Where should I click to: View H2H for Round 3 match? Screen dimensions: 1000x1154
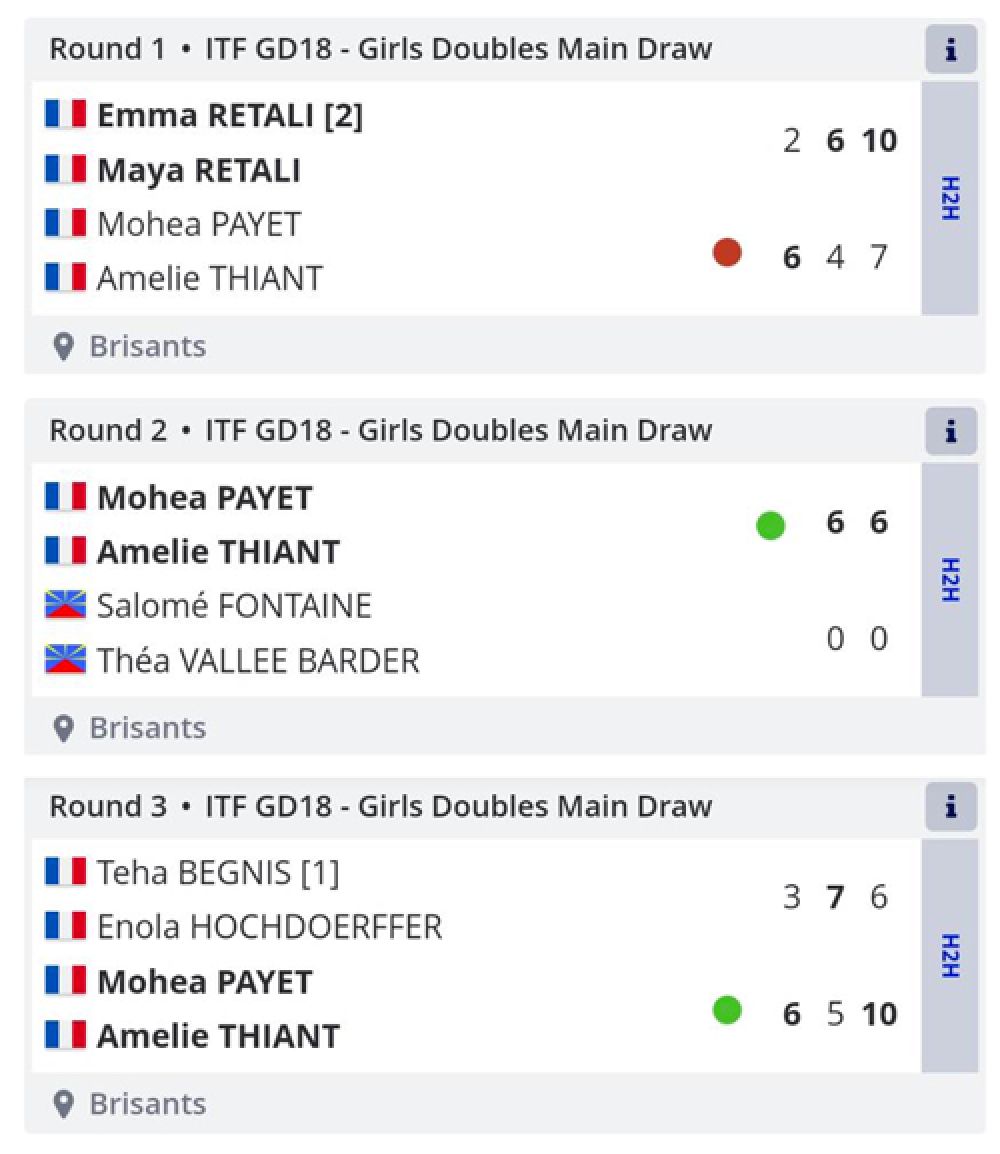(x=950, y=956)
